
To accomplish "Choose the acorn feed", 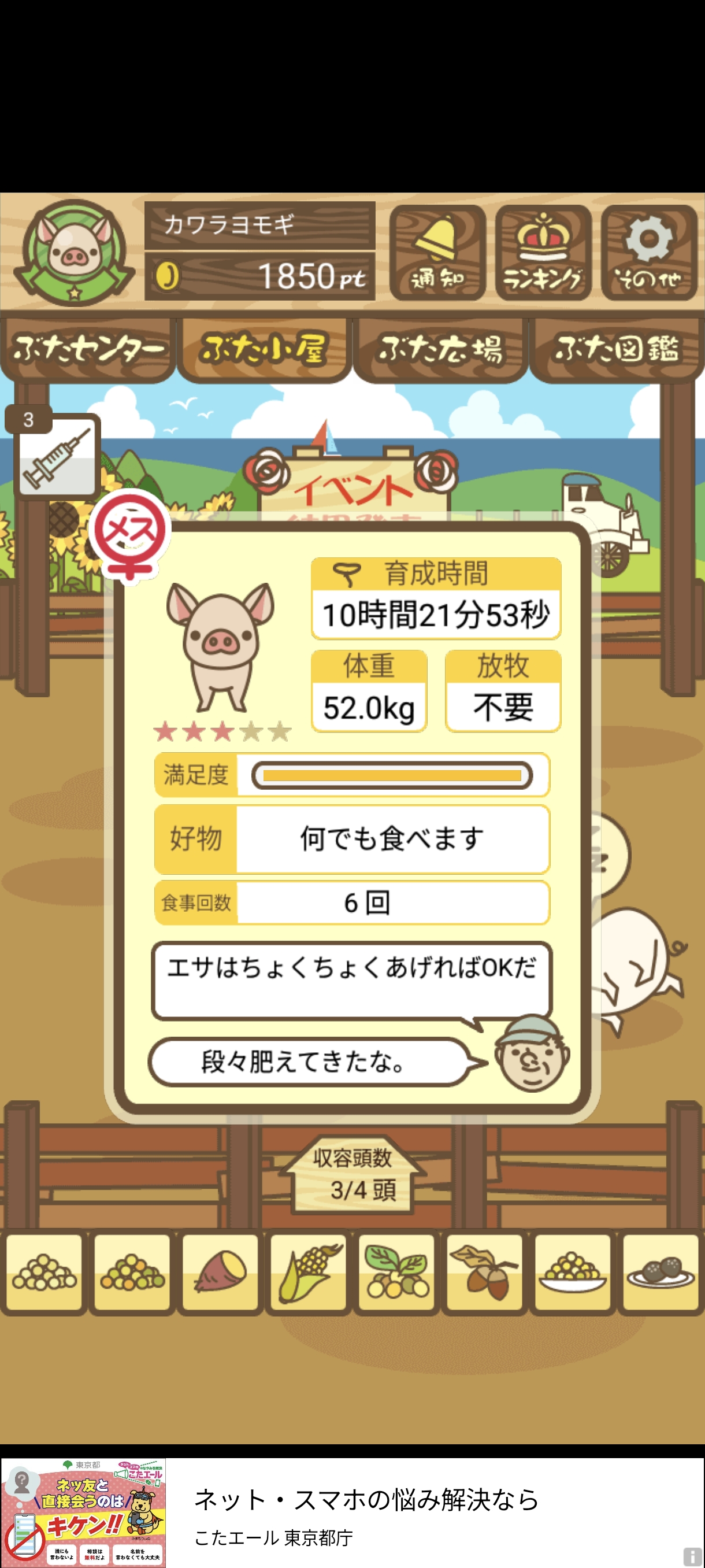I will [484, 1272].
